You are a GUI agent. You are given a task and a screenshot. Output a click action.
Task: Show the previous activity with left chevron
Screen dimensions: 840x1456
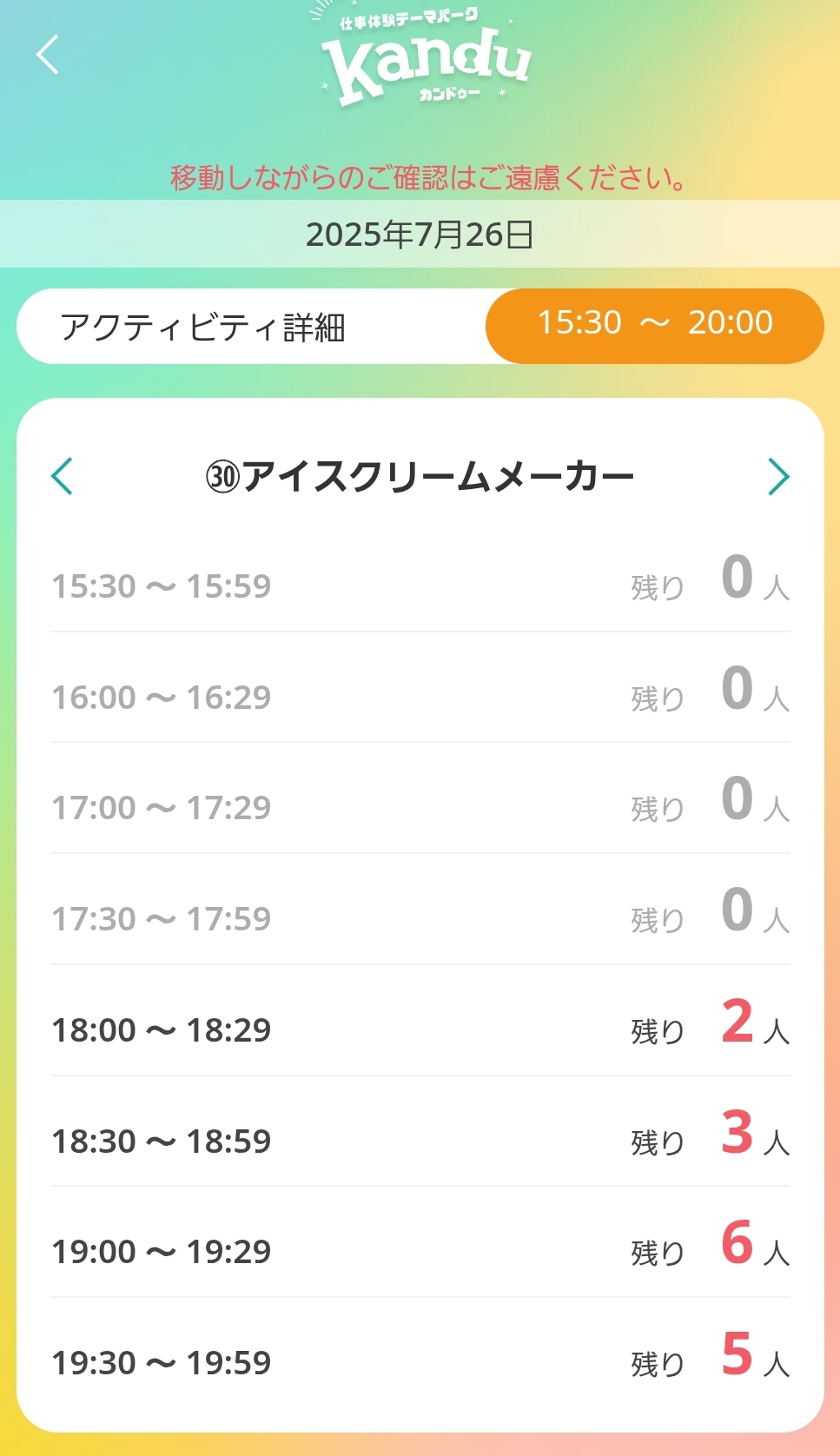tap(62, 476)
